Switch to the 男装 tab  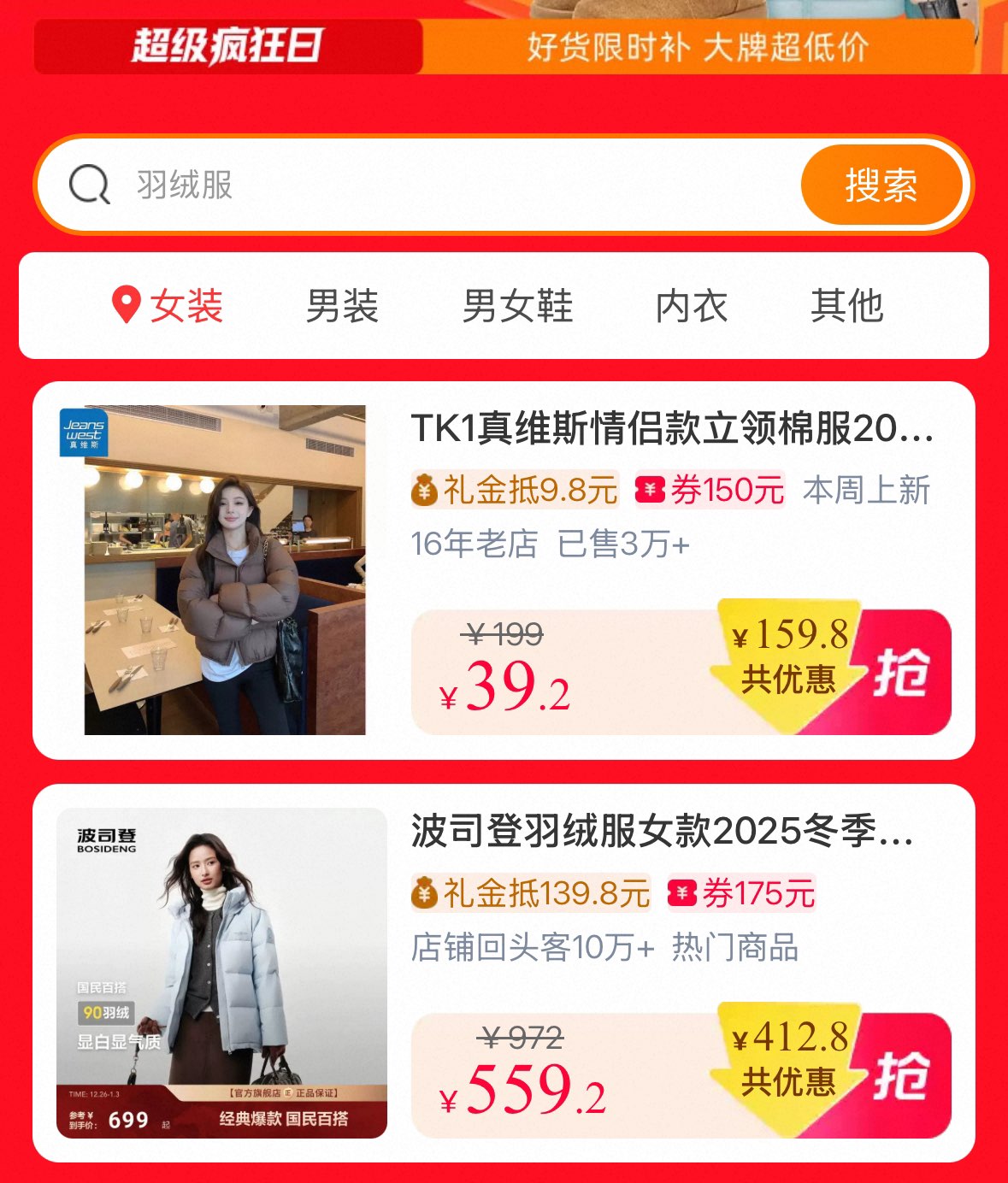point(342,306)
